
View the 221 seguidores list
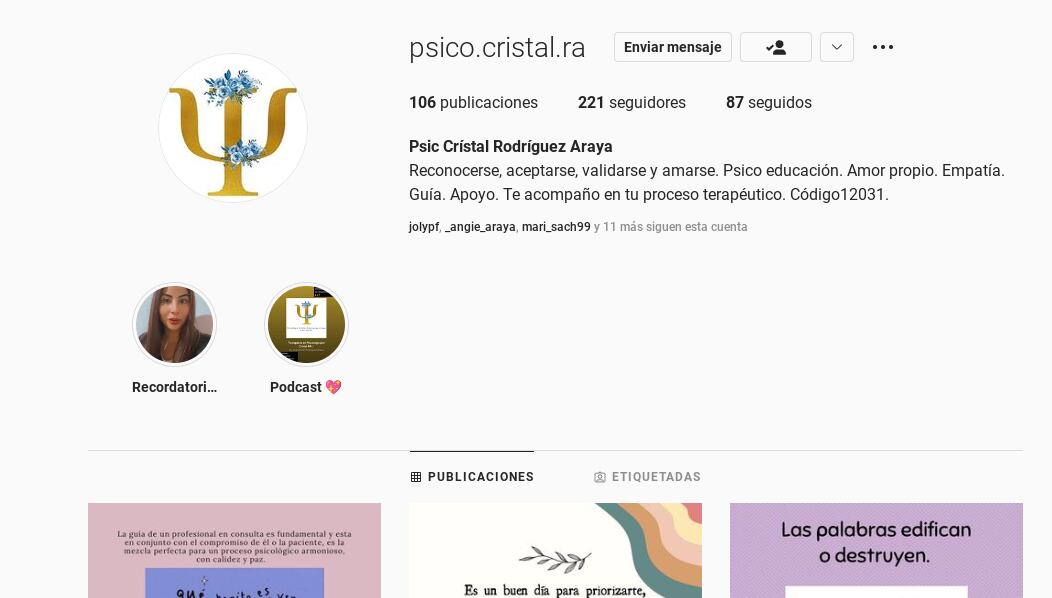point(631,103)
